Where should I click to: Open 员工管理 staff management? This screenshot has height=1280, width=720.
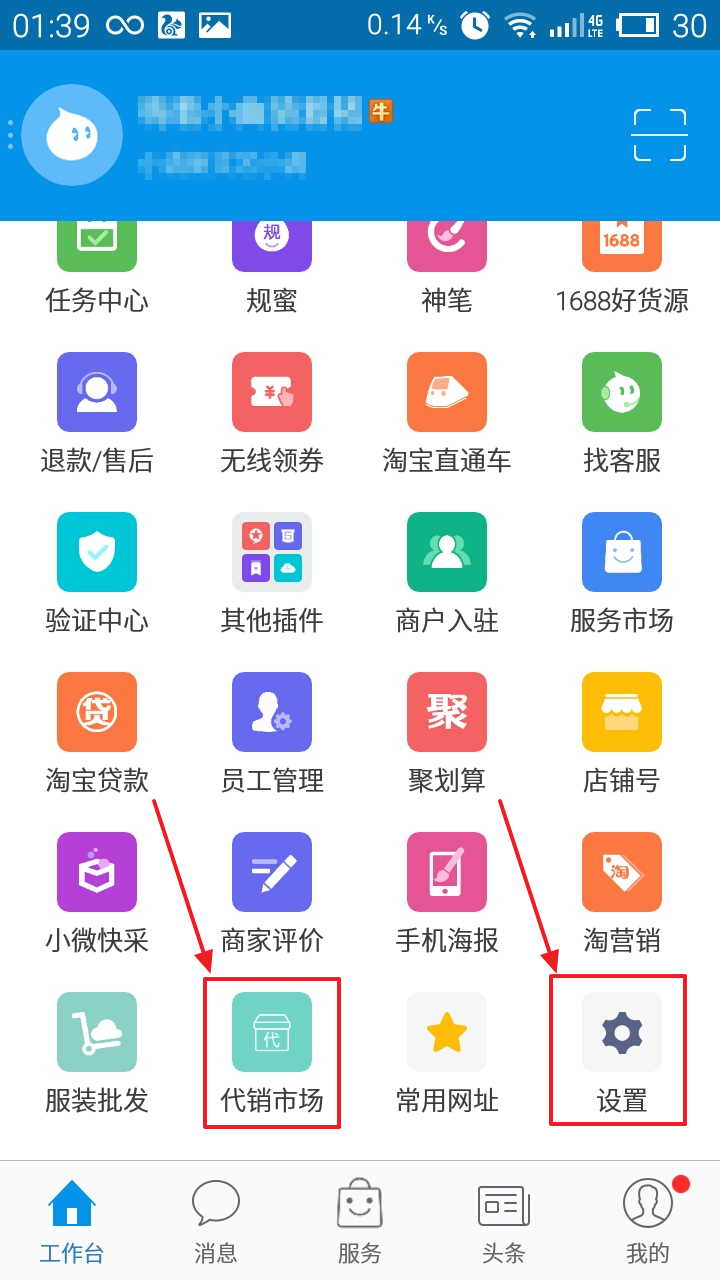coord(272,734)
